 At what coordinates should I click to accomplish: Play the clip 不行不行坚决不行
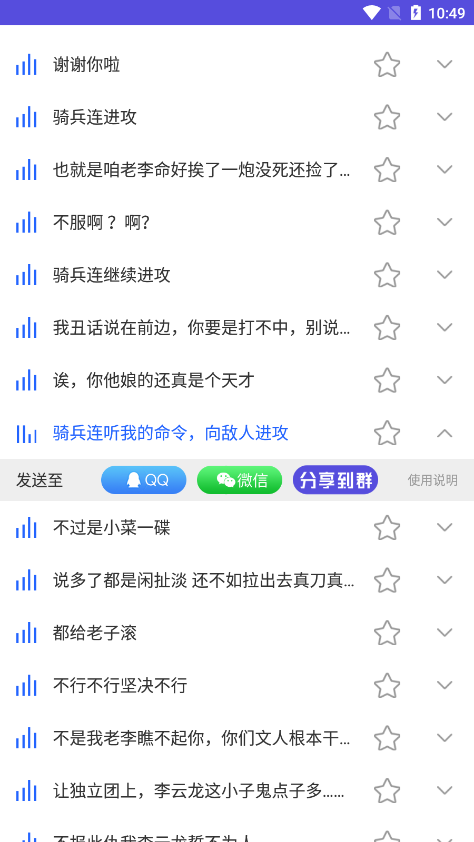coord(26,686)
